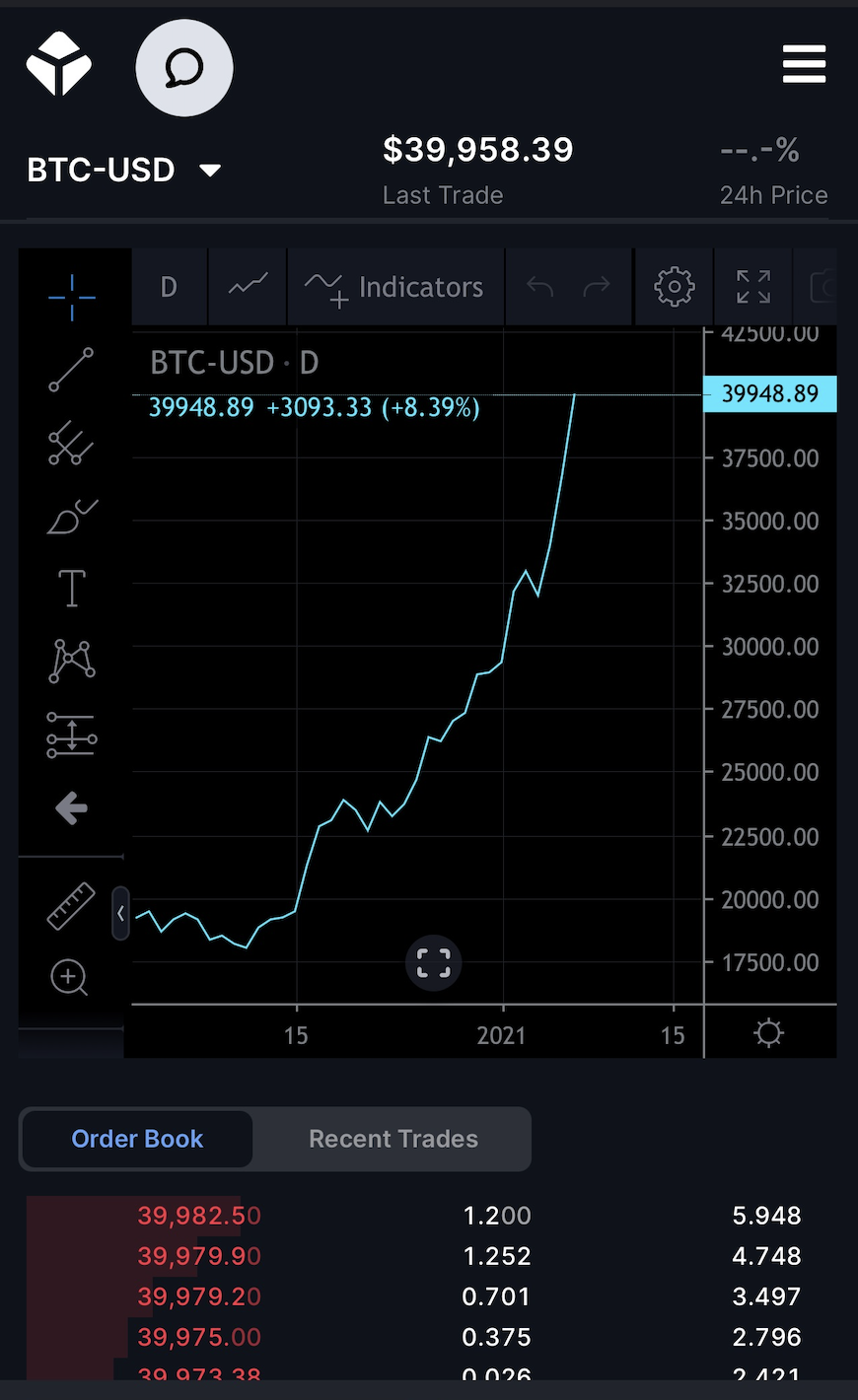
Task: Switch to the Recent Trades tab
Action: (x=393, y=1139)
